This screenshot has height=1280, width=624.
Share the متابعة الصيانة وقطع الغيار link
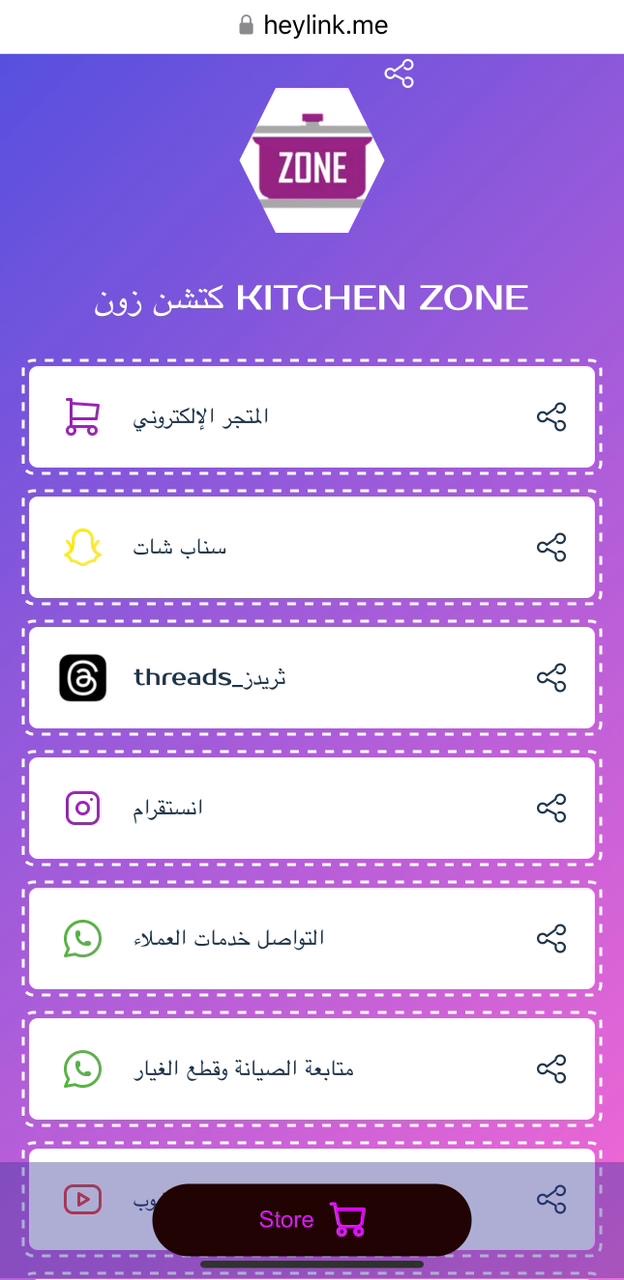[x=551, y=1069]
